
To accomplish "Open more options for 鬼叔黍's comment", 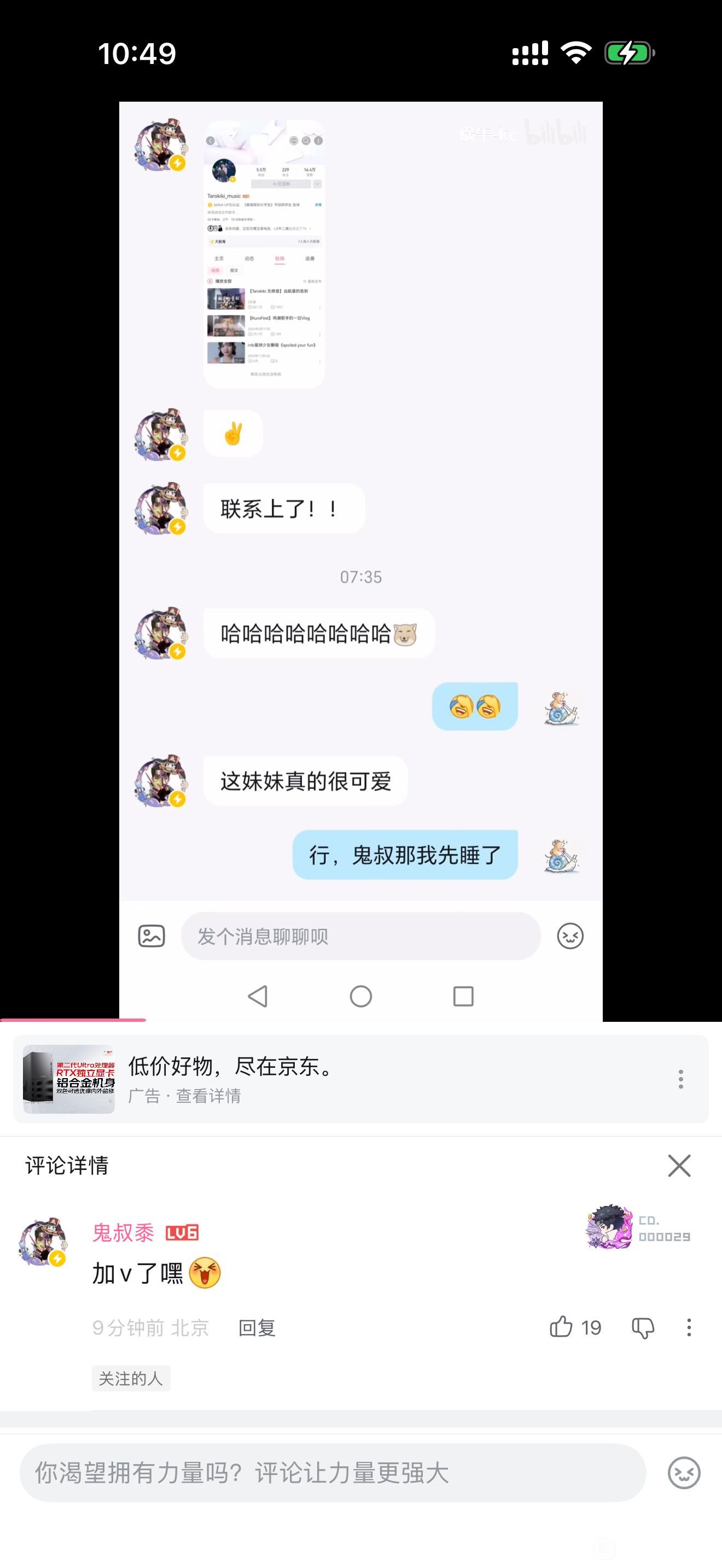I will pos(689,1327).
